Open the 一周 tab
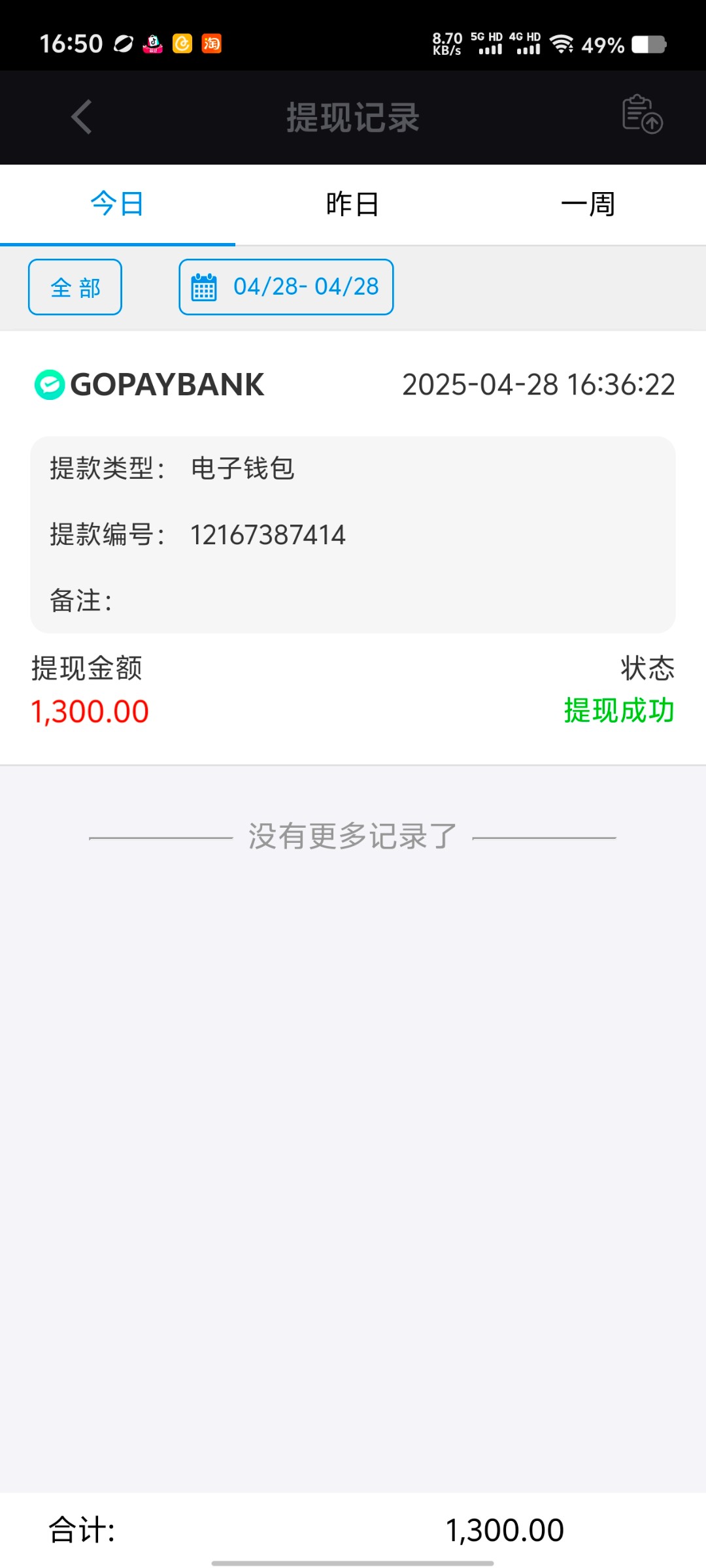This screenshot has width=706, height=1568. tap(587, 203)
